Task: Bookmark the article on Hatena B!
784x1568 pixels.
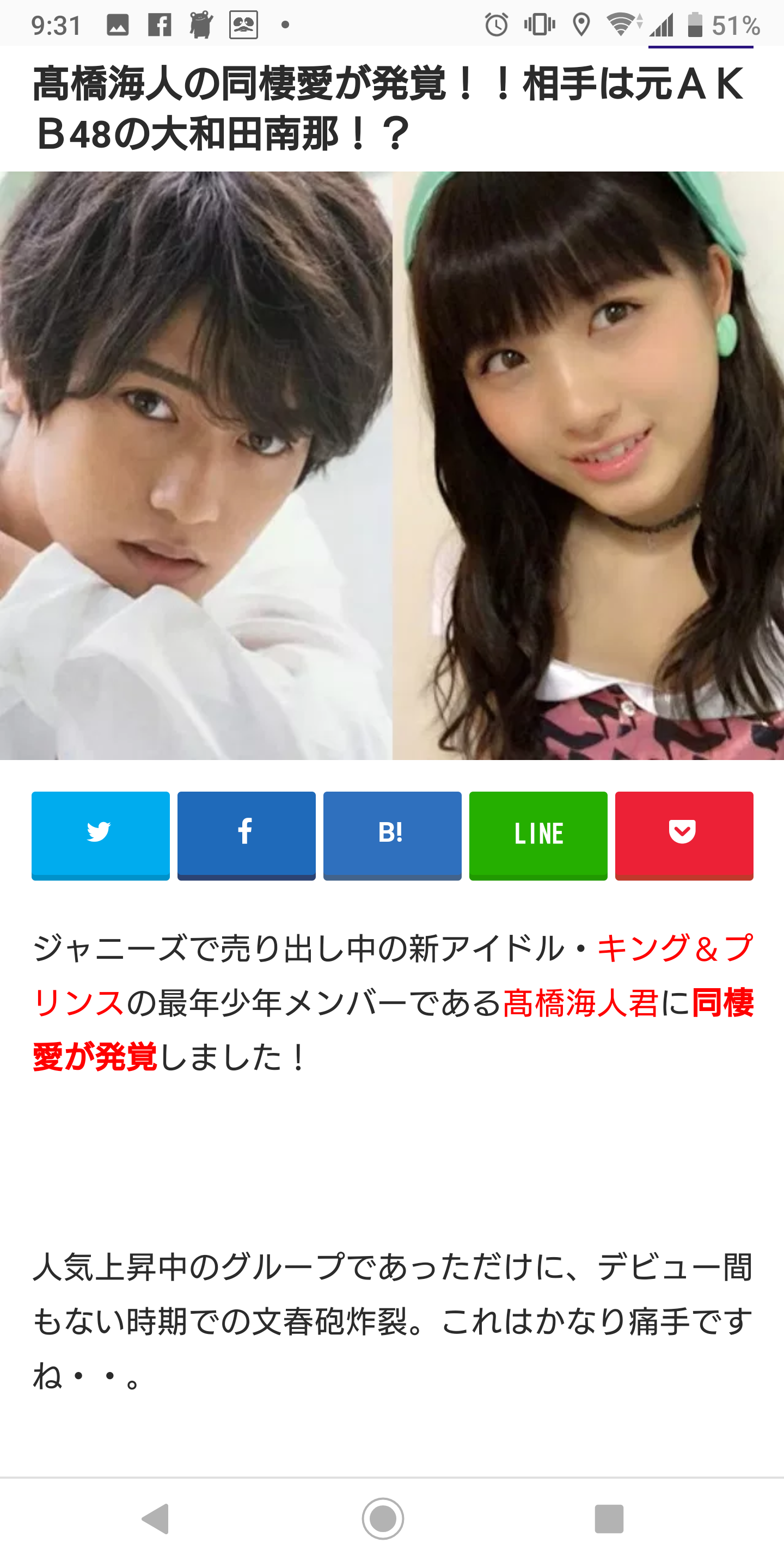Action: click(x=392, y=835)
